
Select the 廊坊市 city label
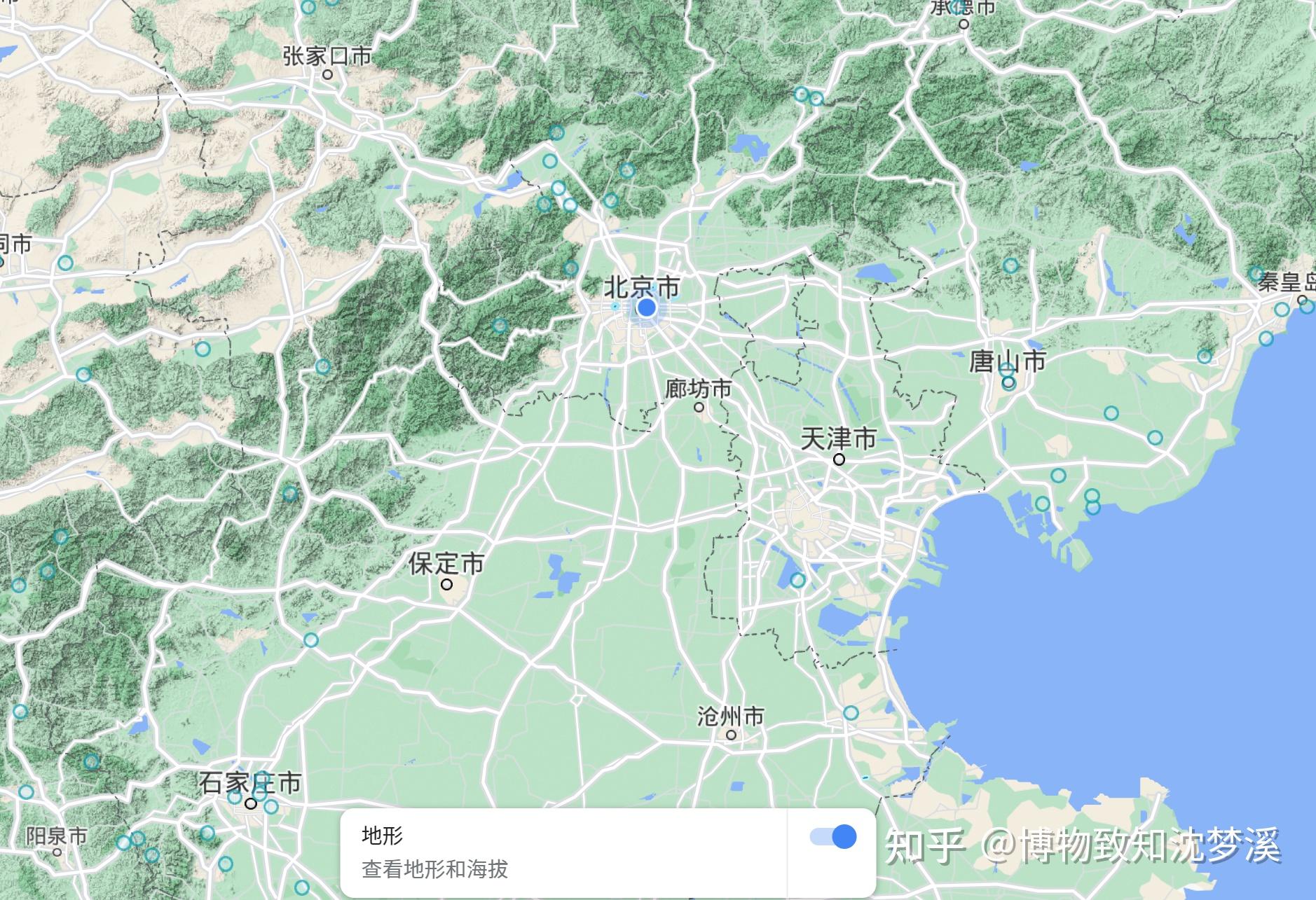pos(698,389)
